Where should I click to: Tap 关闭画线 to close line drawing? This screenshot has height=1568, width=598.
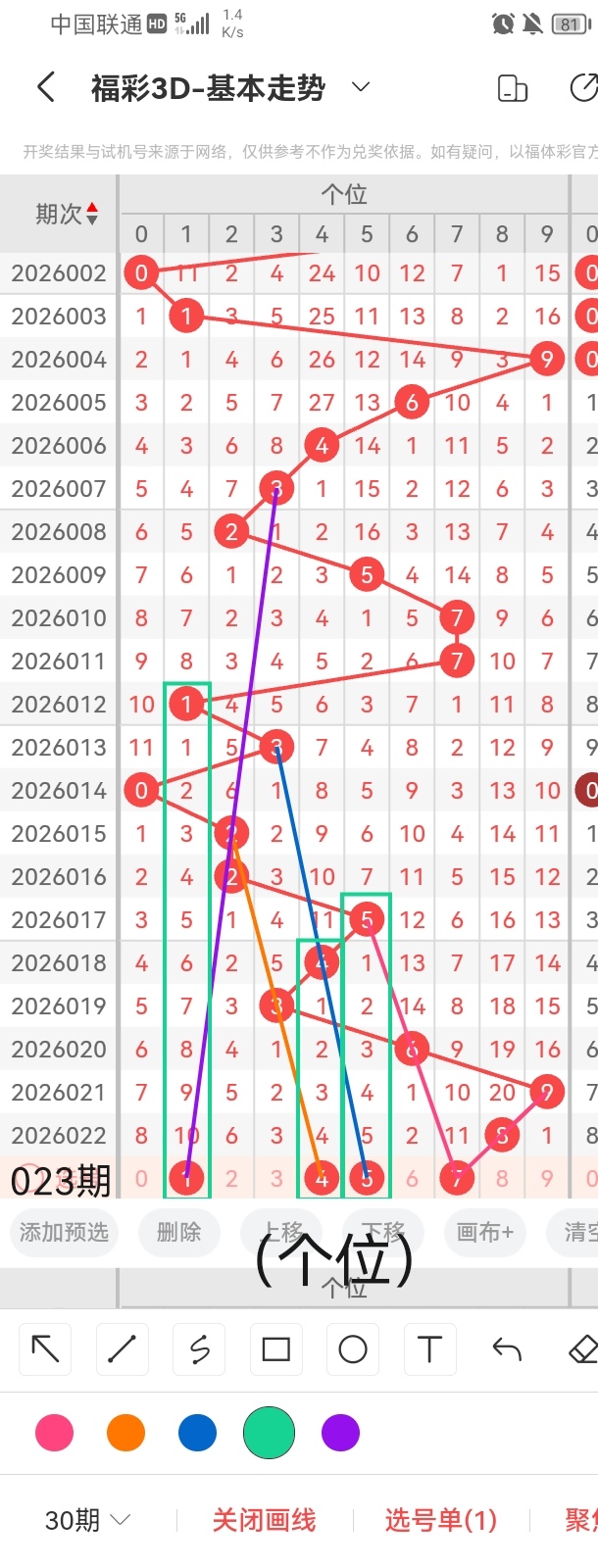264,1520
